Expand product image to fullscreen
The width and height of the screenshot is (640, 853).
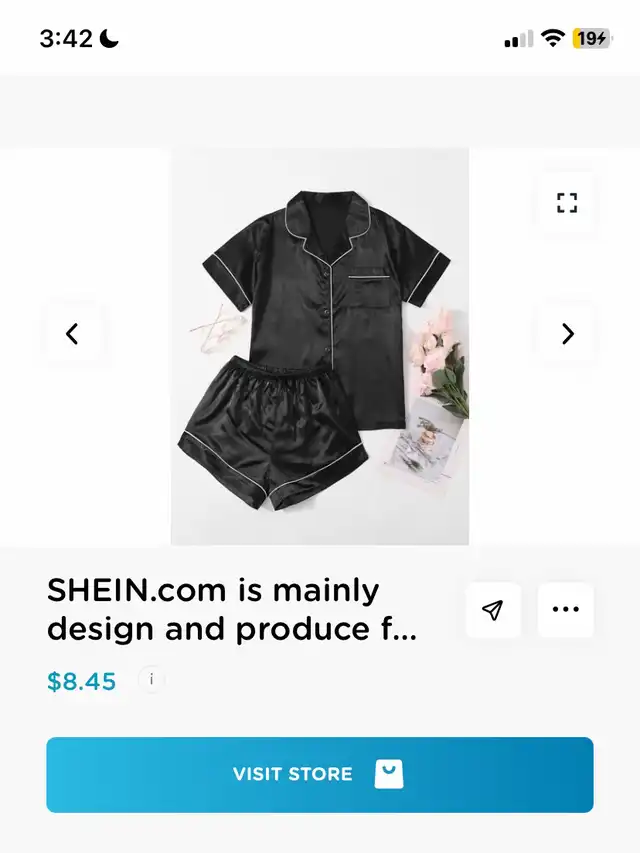(x=567, y=203)
